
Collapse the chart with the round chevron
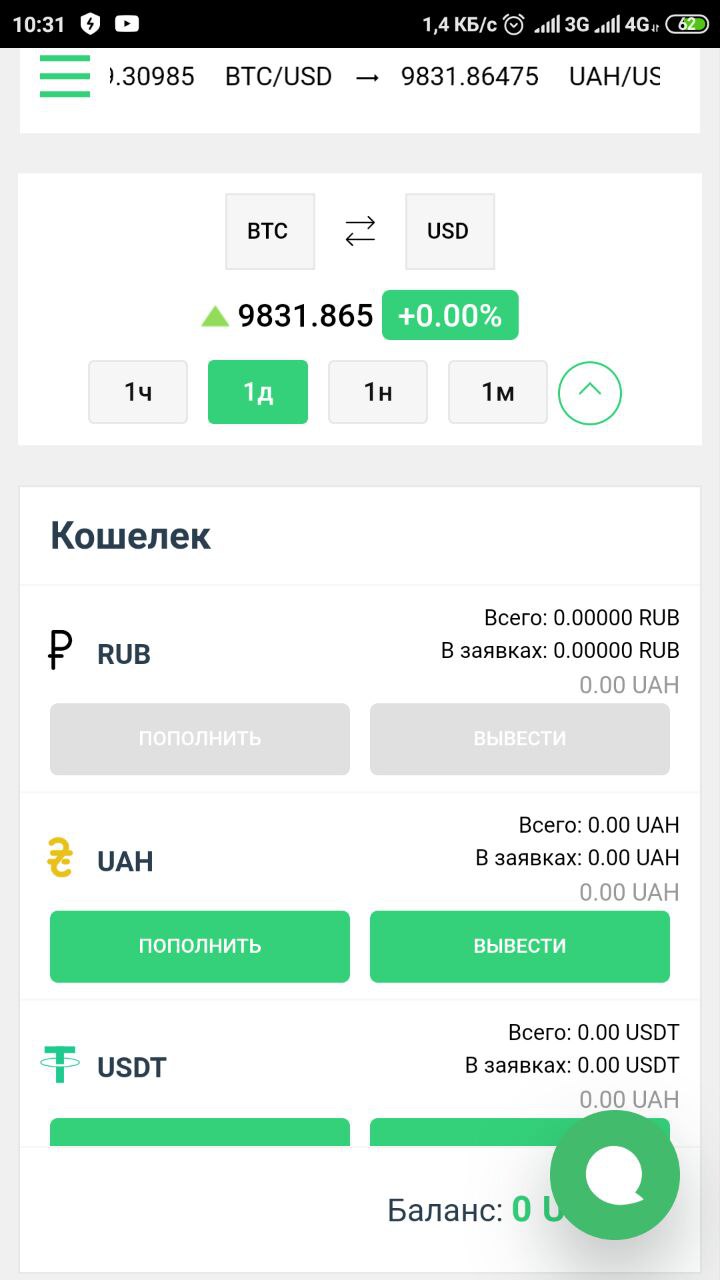(590, 392)
